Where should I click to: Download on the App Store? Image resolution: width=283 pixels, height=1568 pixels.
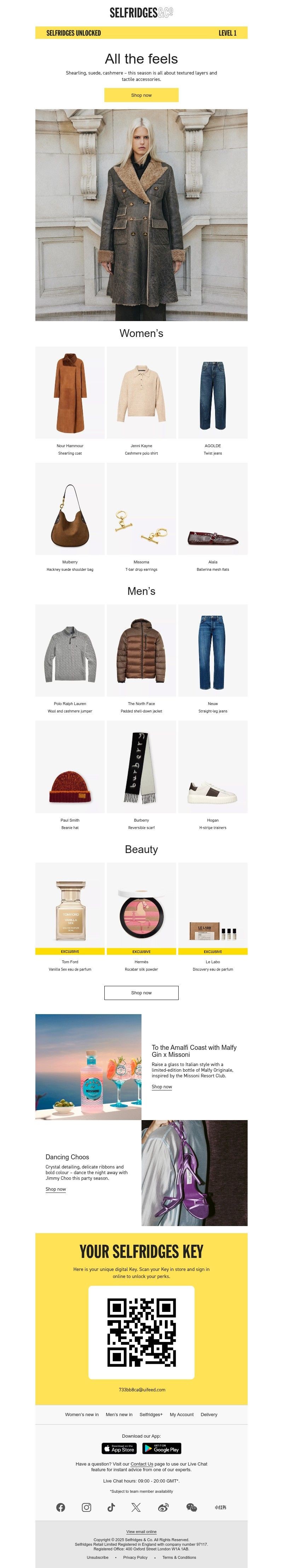119,1449
